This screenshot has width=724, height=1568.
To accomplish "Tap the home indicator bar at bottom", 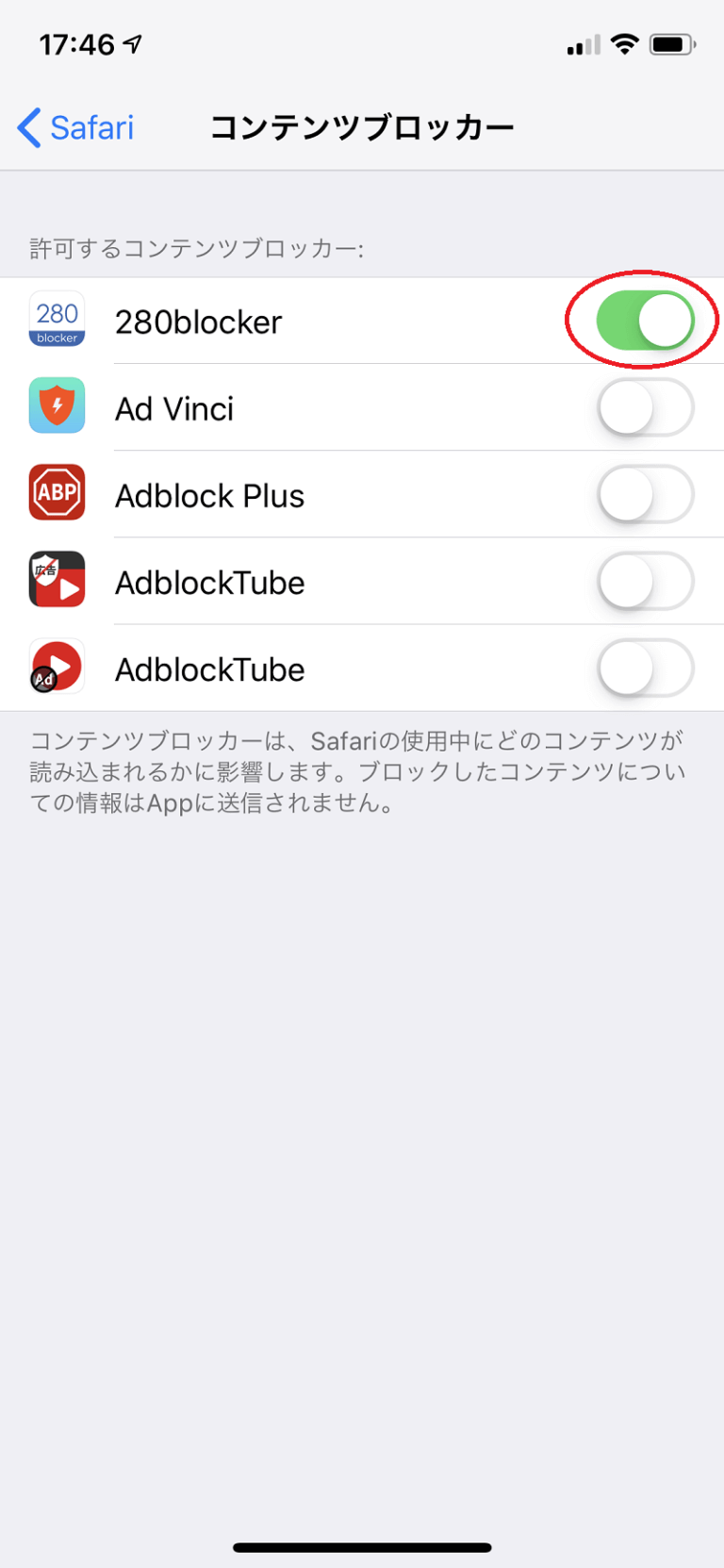I will click(362, 1546).
